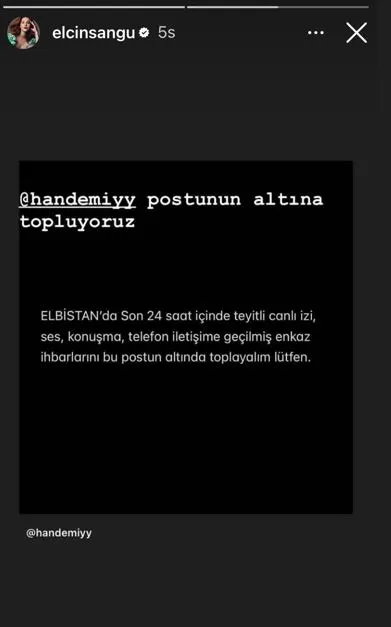The height and width of the screenshot is (627, 391).
Task: Tap the elcinsangu username
Action: pyautogui.click(x=94, y=33)
